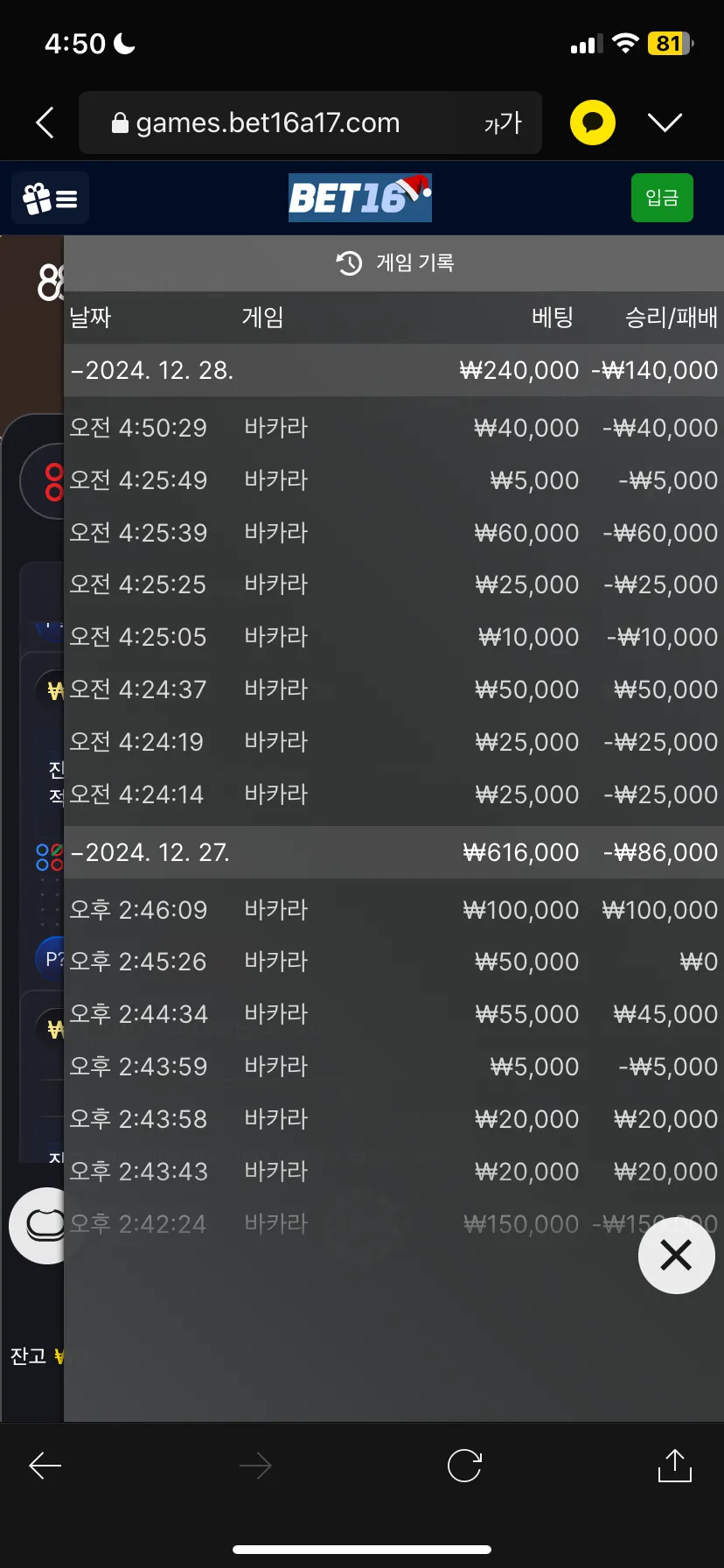
Task: Collapse the 2024. 12. 27. date group
Action: point(150,852)
